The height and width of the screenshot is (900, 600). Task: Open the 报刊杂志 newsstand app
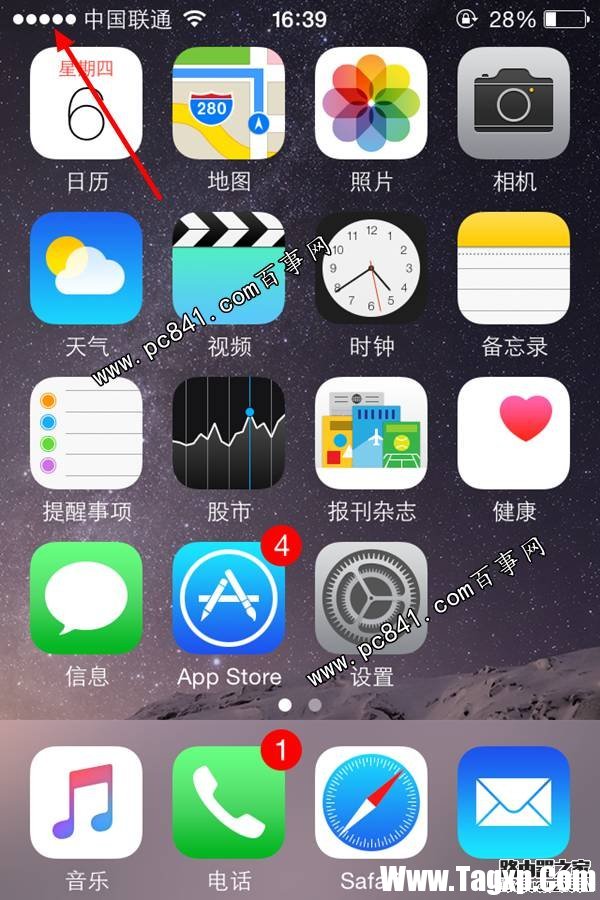pyautogui.click(x=371, y=433)
